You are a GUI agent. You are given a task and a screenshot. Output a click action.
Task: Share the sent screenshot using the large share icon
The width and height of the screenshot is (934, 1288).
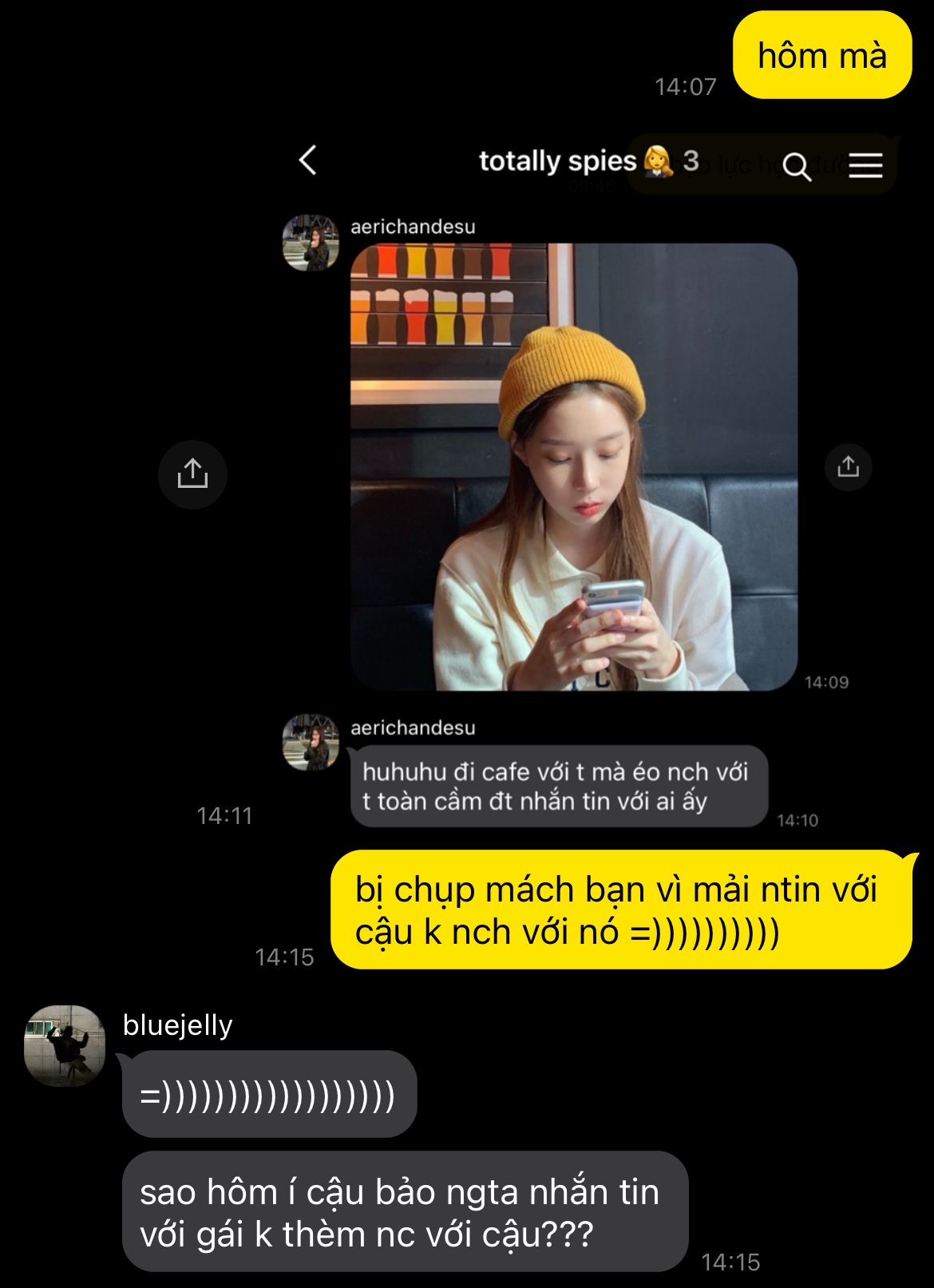[x=192, y=474]
